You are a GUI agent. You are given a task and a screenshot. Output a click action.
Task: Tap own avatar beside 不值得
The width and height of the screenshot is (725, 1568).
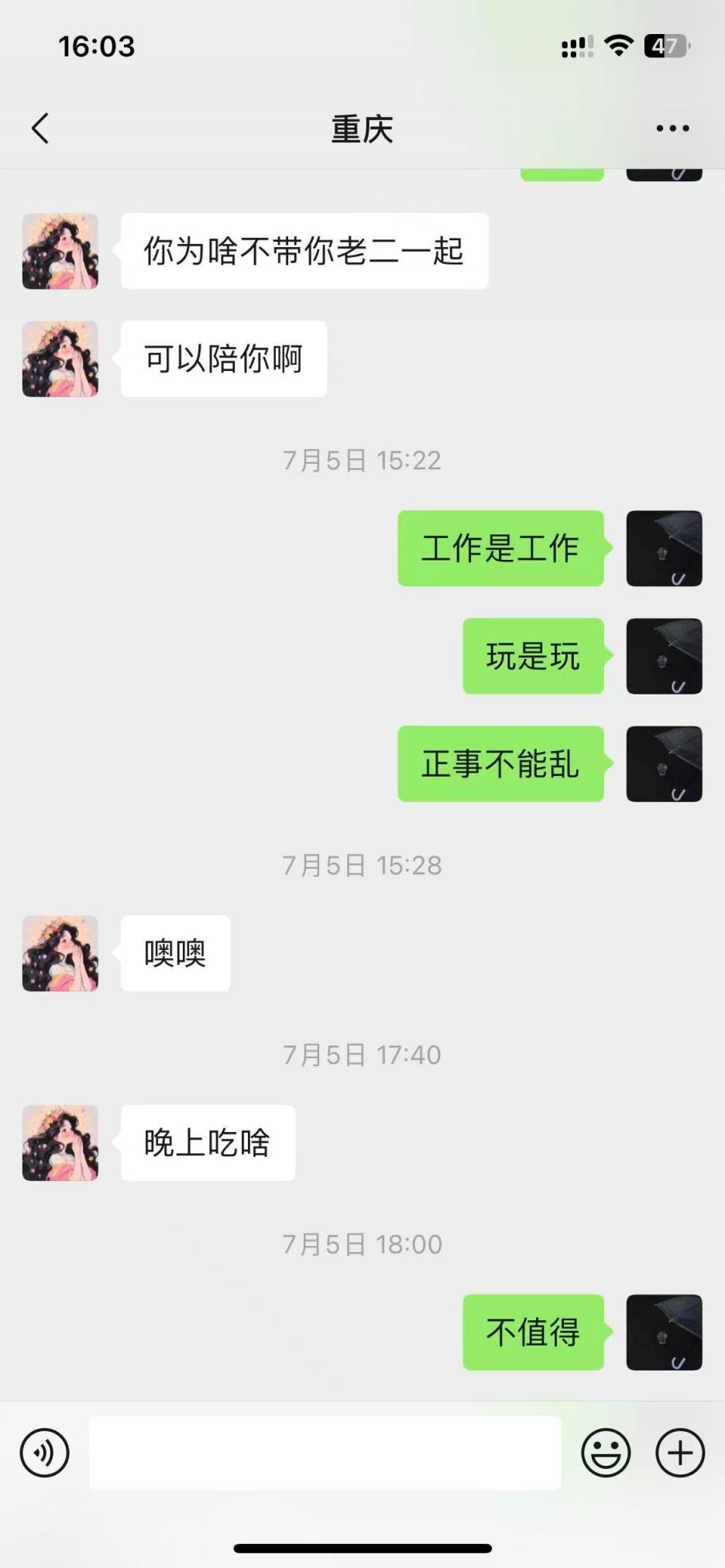664,1332
